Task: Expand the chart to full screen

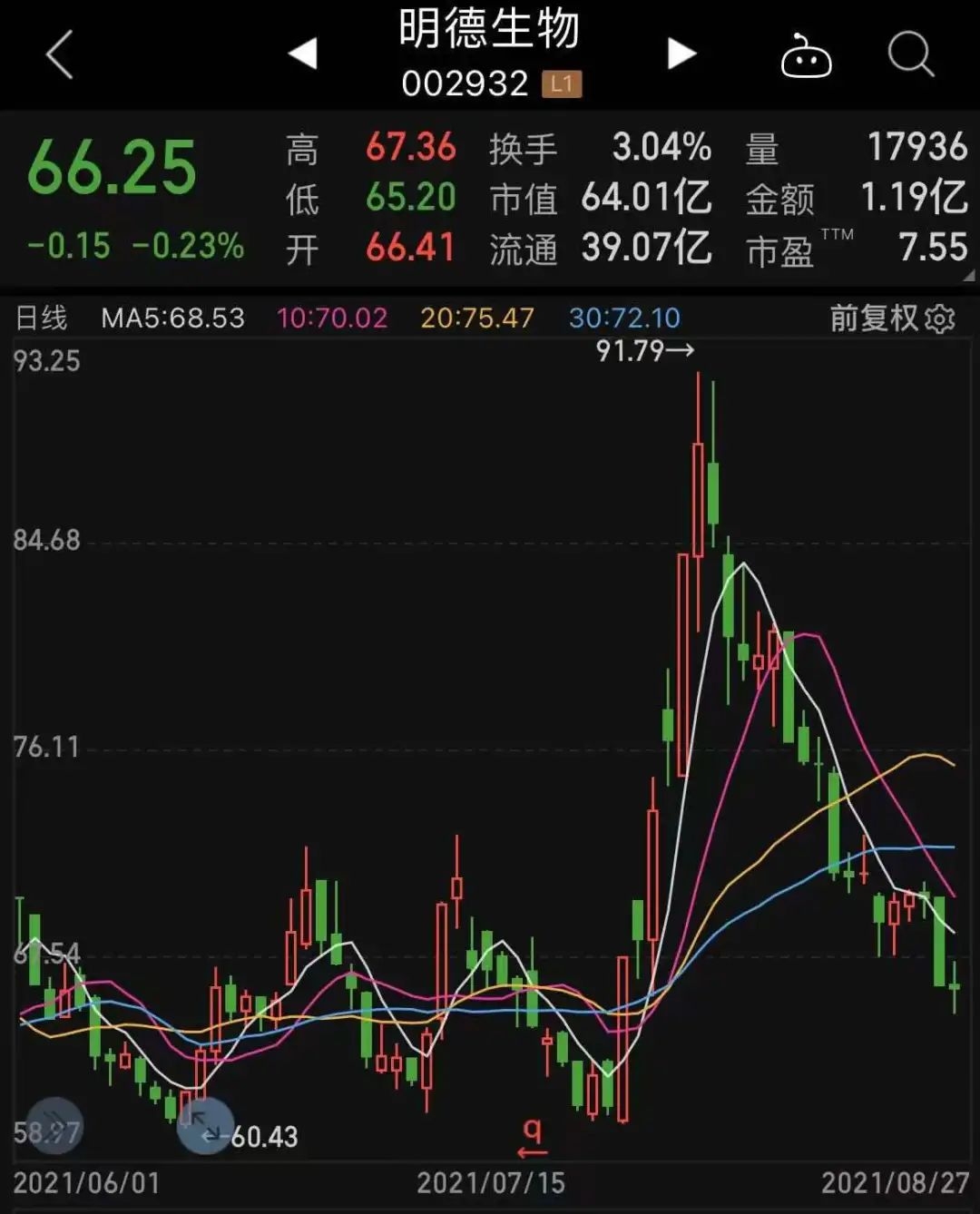Action: tap(205, 1127)
